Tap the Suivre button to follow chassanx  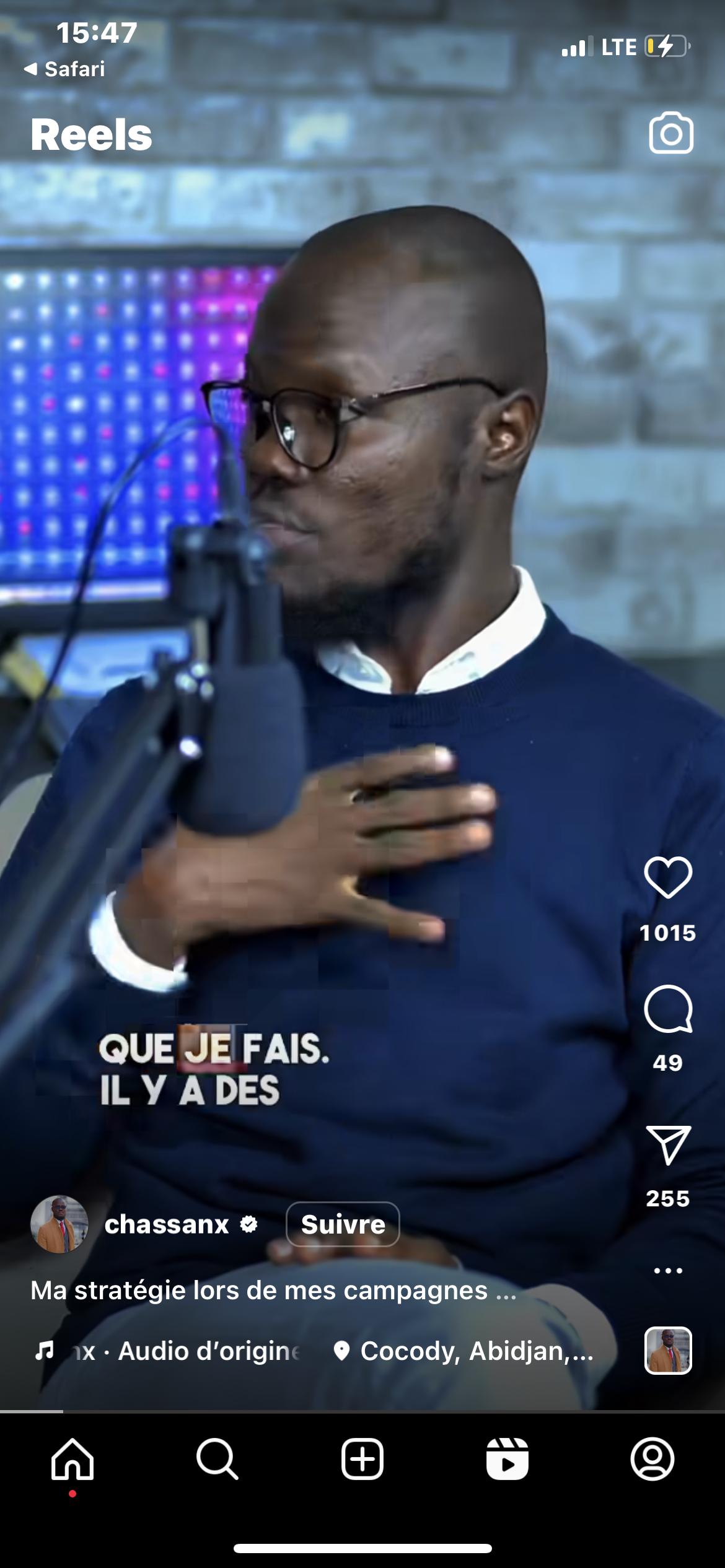coord(343,1224)
